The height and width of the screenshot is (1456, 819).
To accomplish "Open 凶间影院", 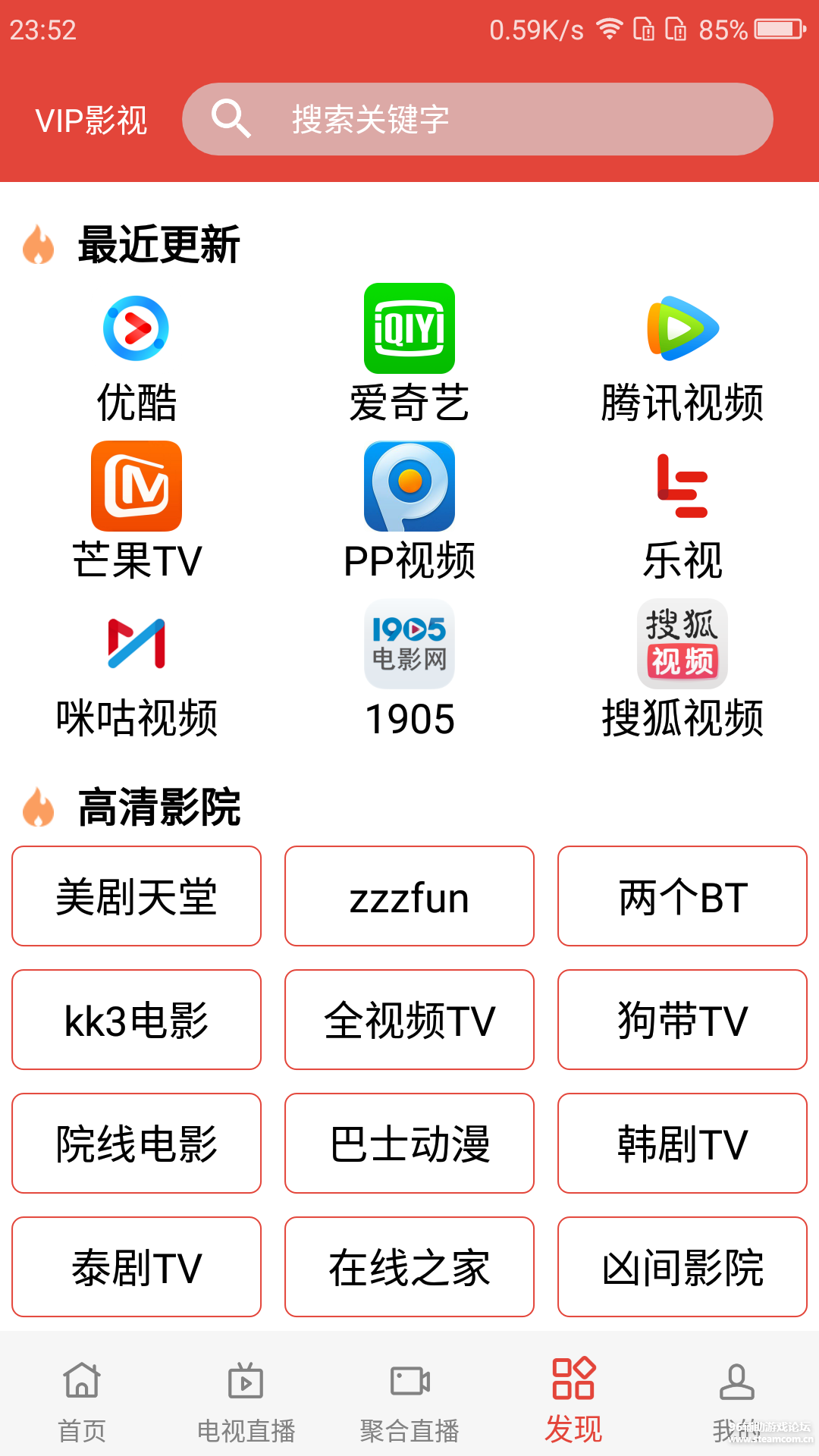I will [x=682, y=1266].
